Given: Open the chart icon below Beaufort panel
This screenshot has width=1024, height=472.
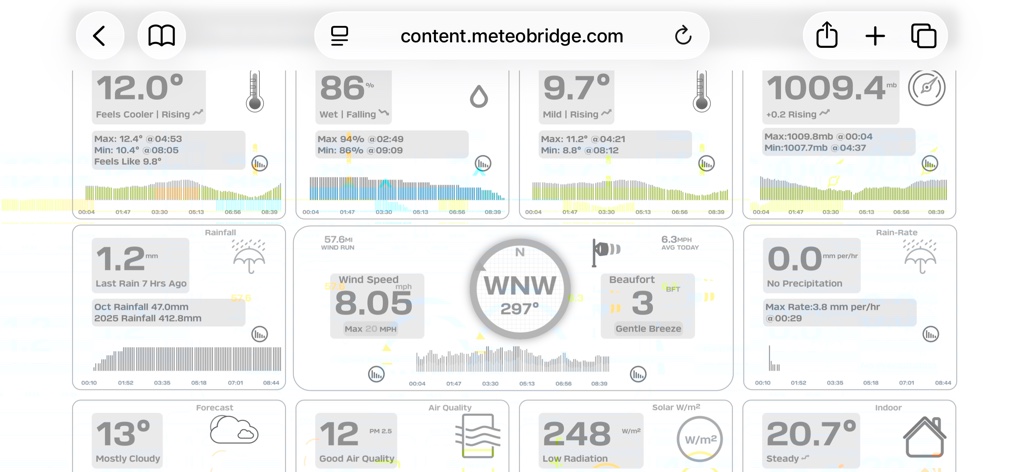Looking at the screenshot, I should [x=638, y=374].
